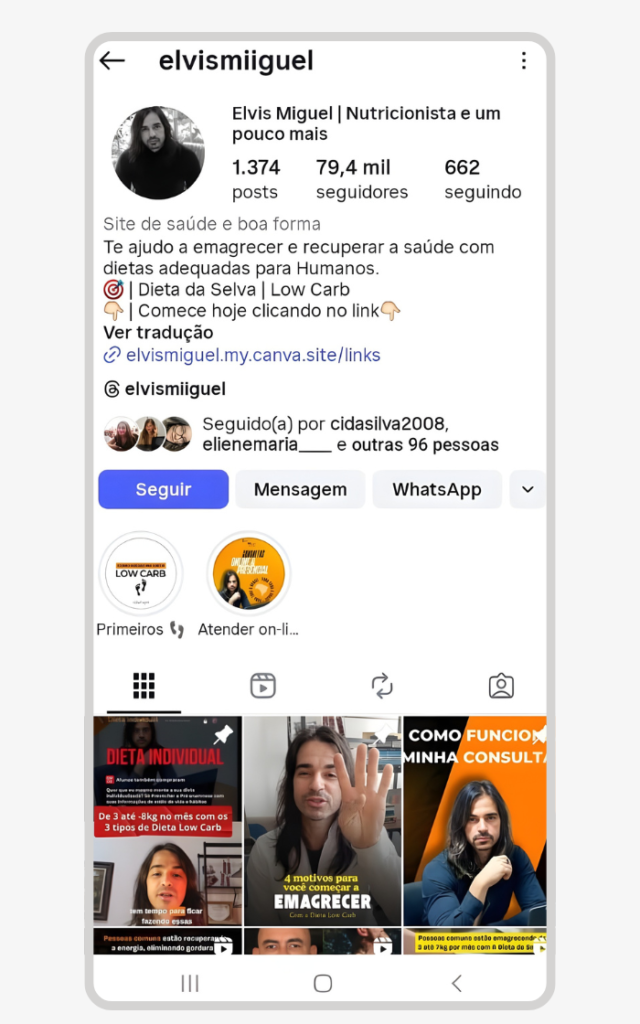Follow elvismiiguel with the Seguir button
The width and height of the screenshot is (640, 1024).
point(163,489)
